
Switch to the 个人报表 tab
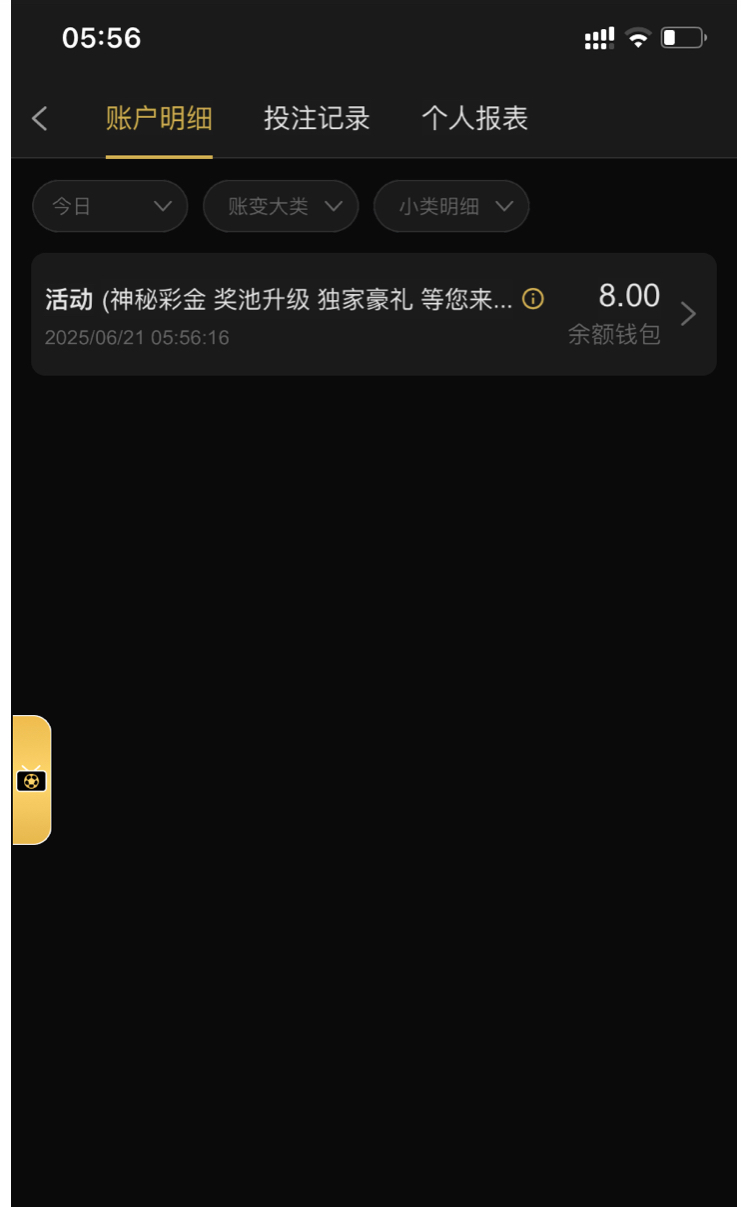[474, 119]
